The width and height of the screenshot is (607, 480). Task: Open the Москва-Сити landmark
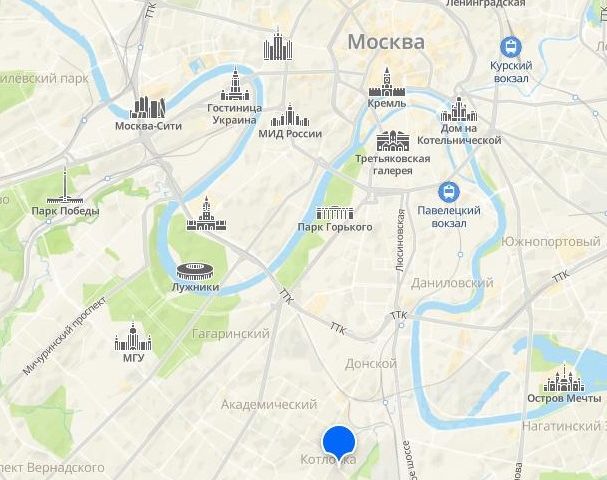coord(146,108)
